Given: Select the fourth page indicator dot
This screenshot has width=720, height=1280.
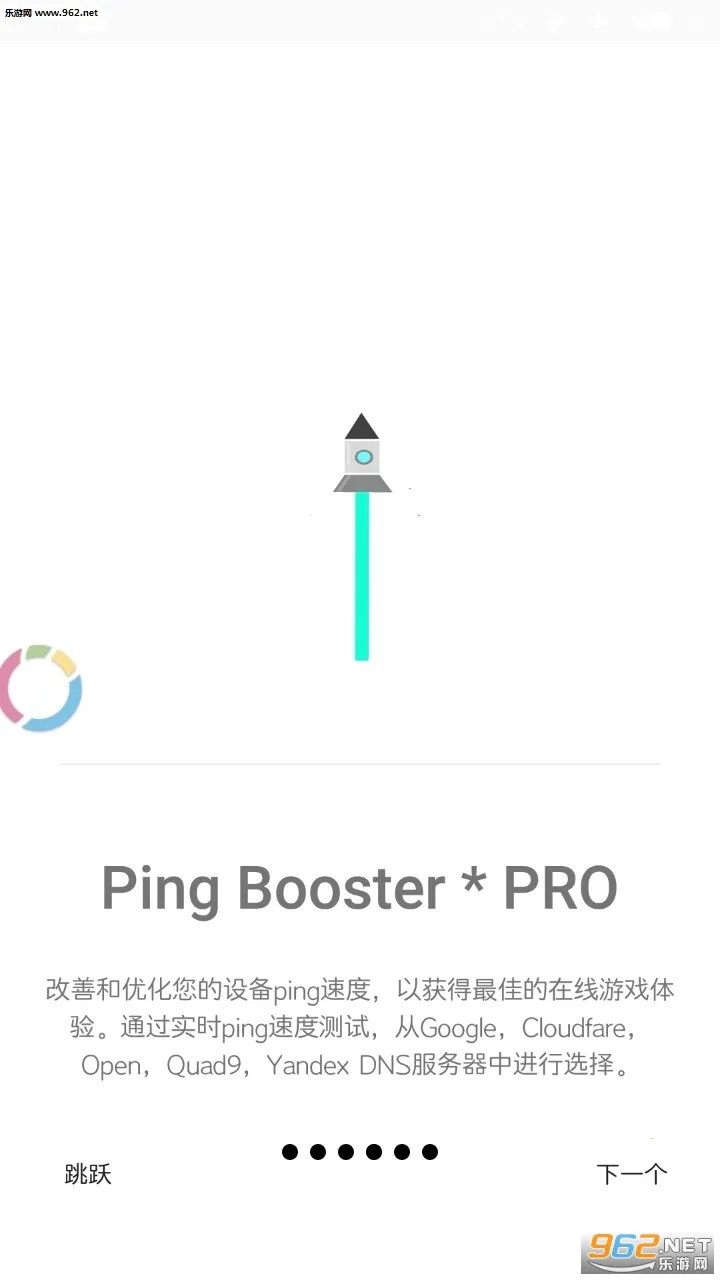Looking at the screenshot, I should 373,1152.
